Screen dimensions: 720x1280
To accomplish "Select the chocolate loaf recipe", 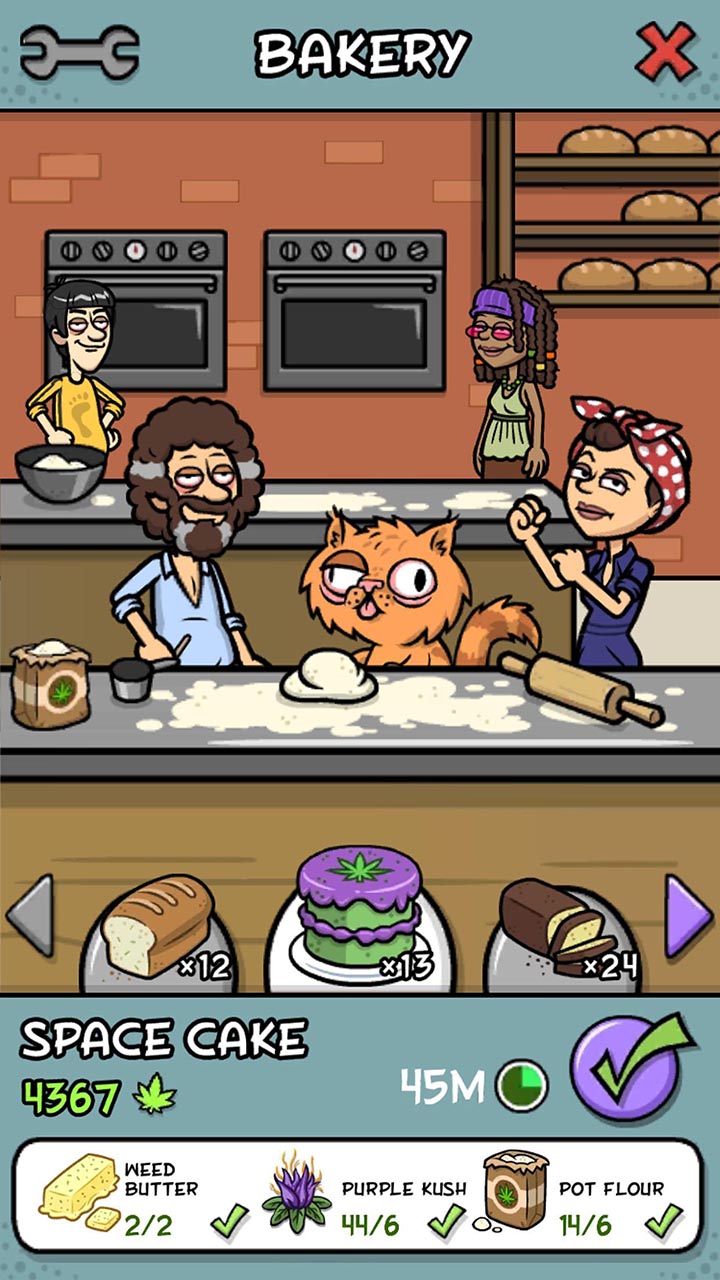I will coord(560,928).
